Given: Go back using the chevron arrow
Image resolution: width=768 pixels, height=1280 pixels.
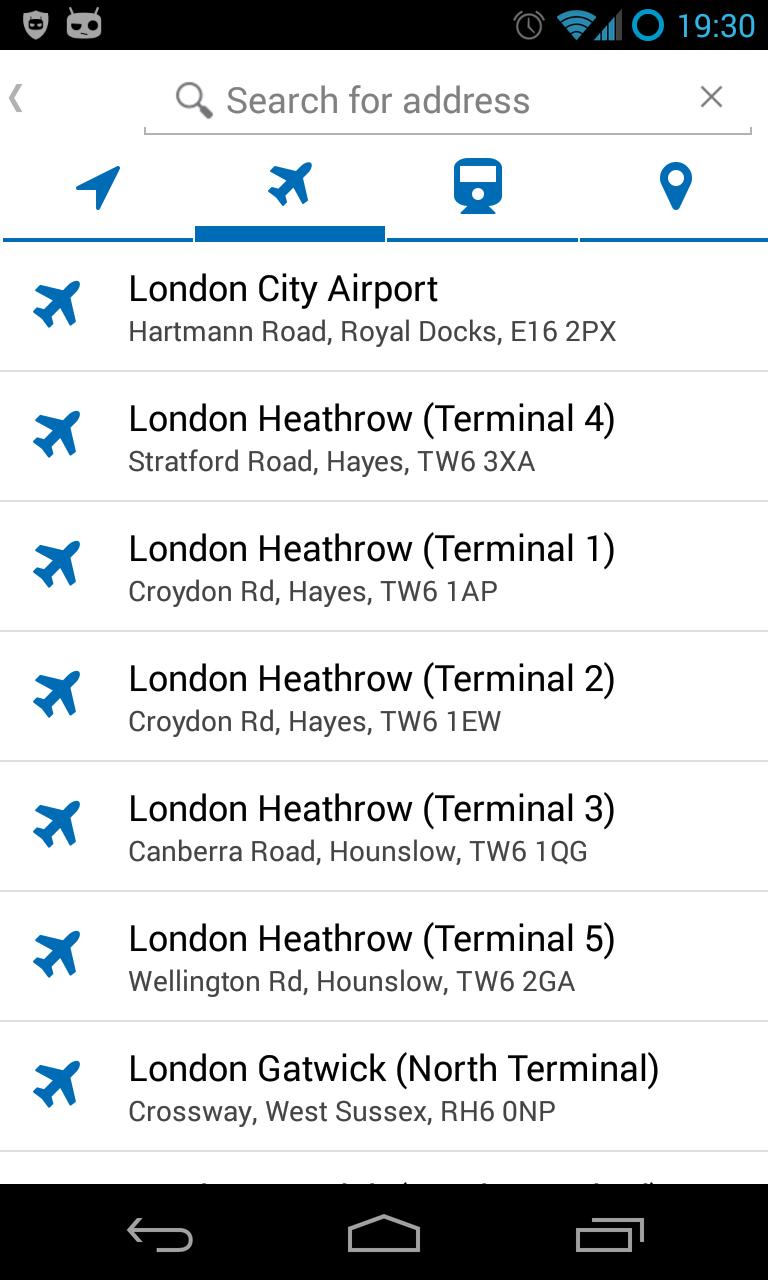Looking at the screenshot, I should point(16,99).
